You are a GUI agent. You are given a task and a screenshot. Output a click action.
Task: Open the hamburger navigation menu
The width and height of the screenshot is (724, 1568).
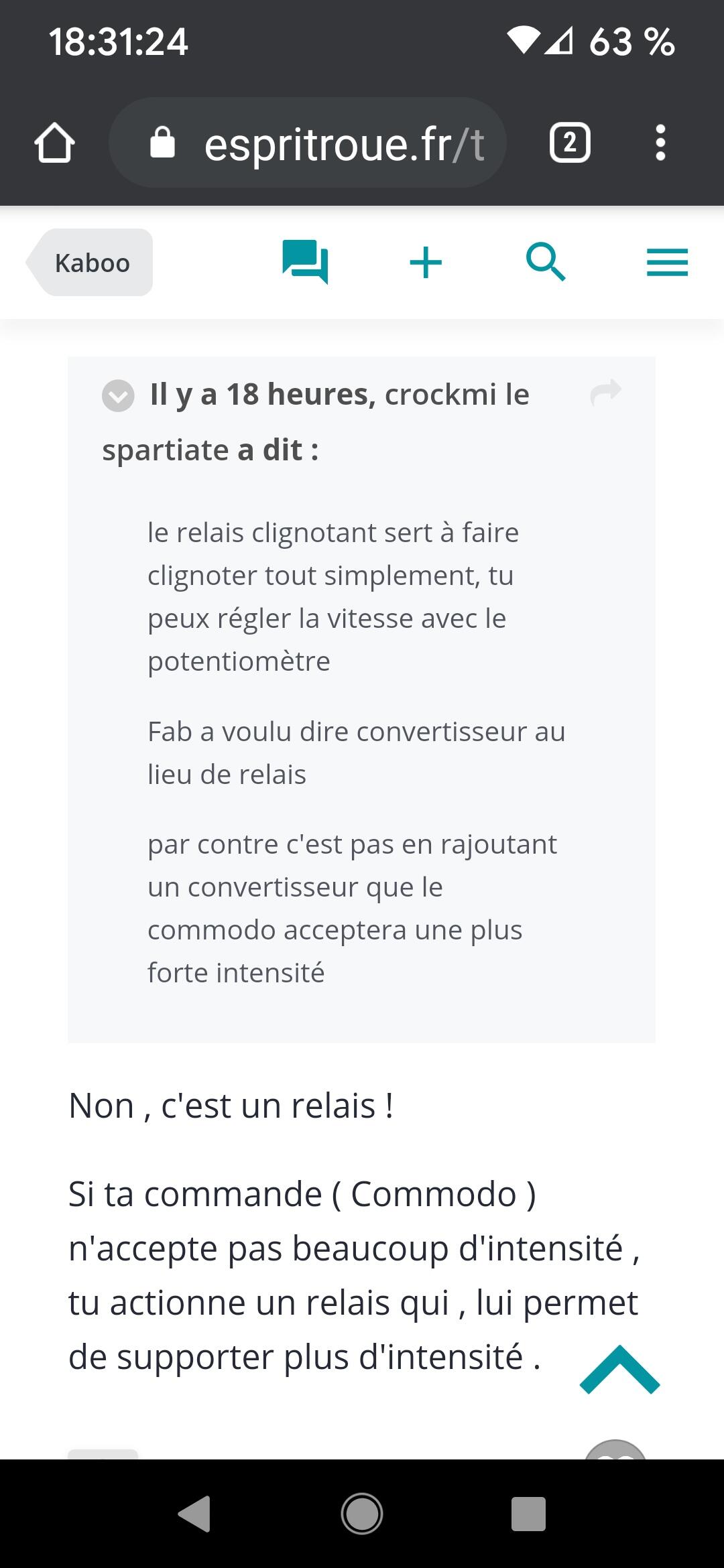(667, 262)
